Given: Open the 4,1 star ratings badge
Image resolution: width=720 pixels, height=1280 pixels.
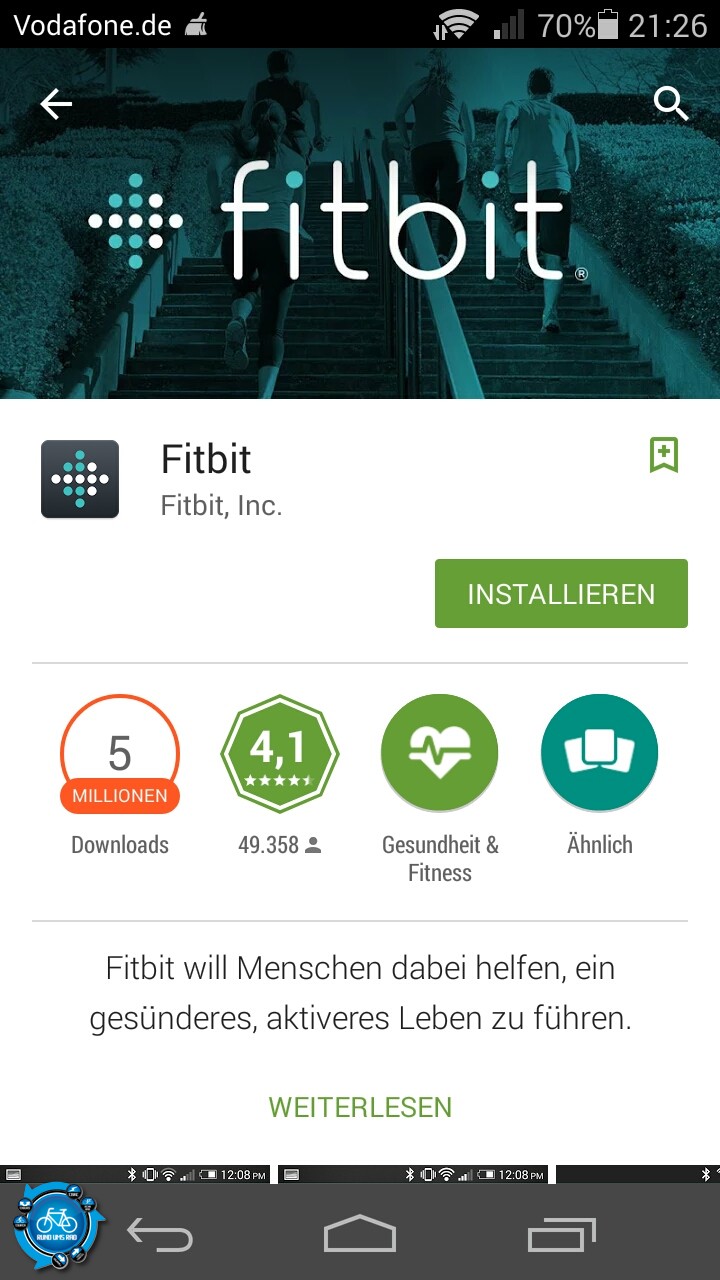Looking at the screenshot, I should point(280,754).
